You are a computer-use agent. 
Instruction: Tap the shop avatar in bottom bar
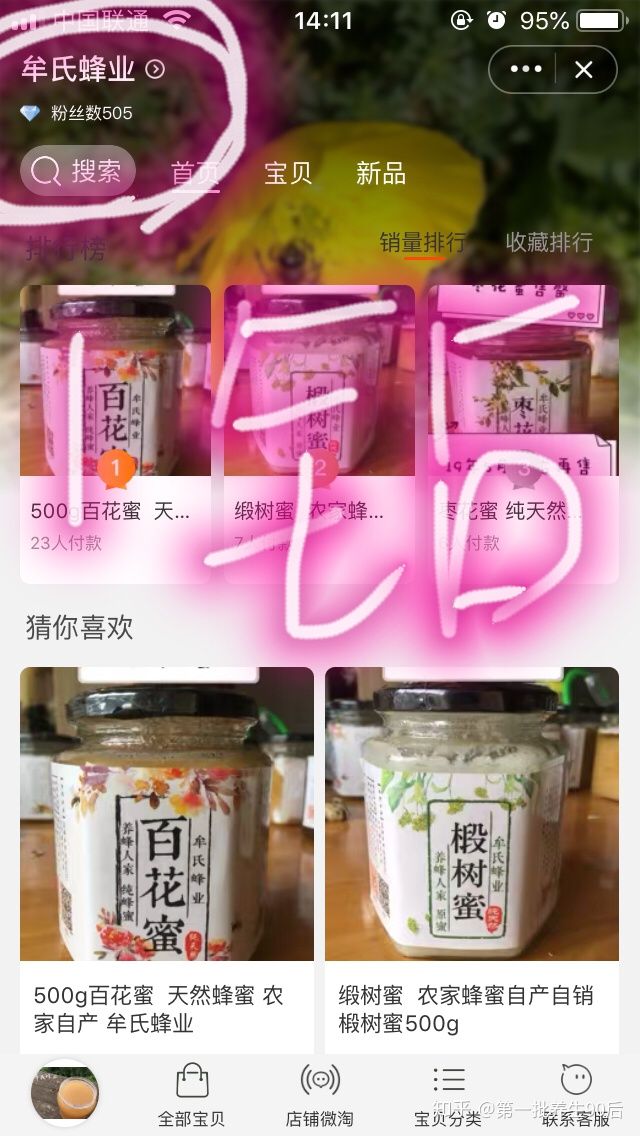pyautogui.click(x=65, y=1093)
